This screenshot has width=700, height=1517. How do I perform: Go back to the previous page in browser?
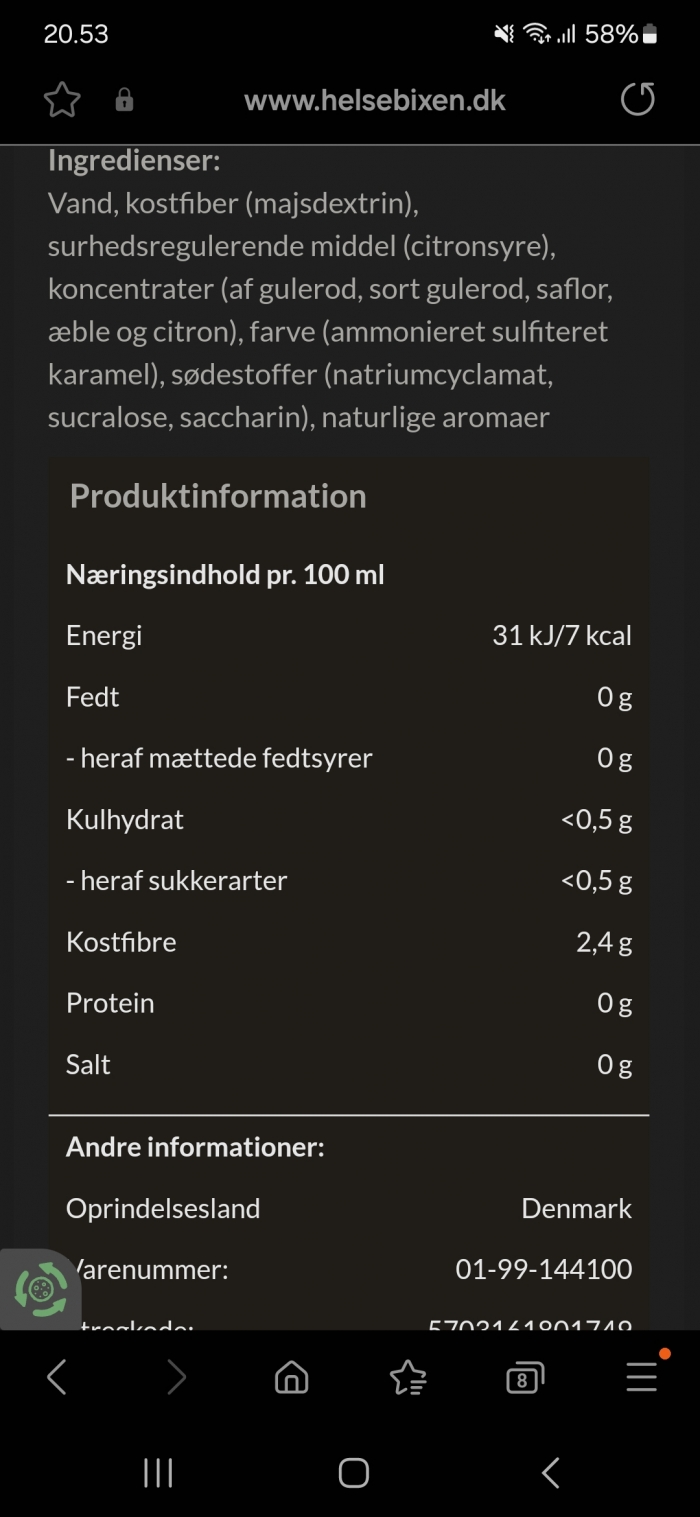click(57, 1378)
